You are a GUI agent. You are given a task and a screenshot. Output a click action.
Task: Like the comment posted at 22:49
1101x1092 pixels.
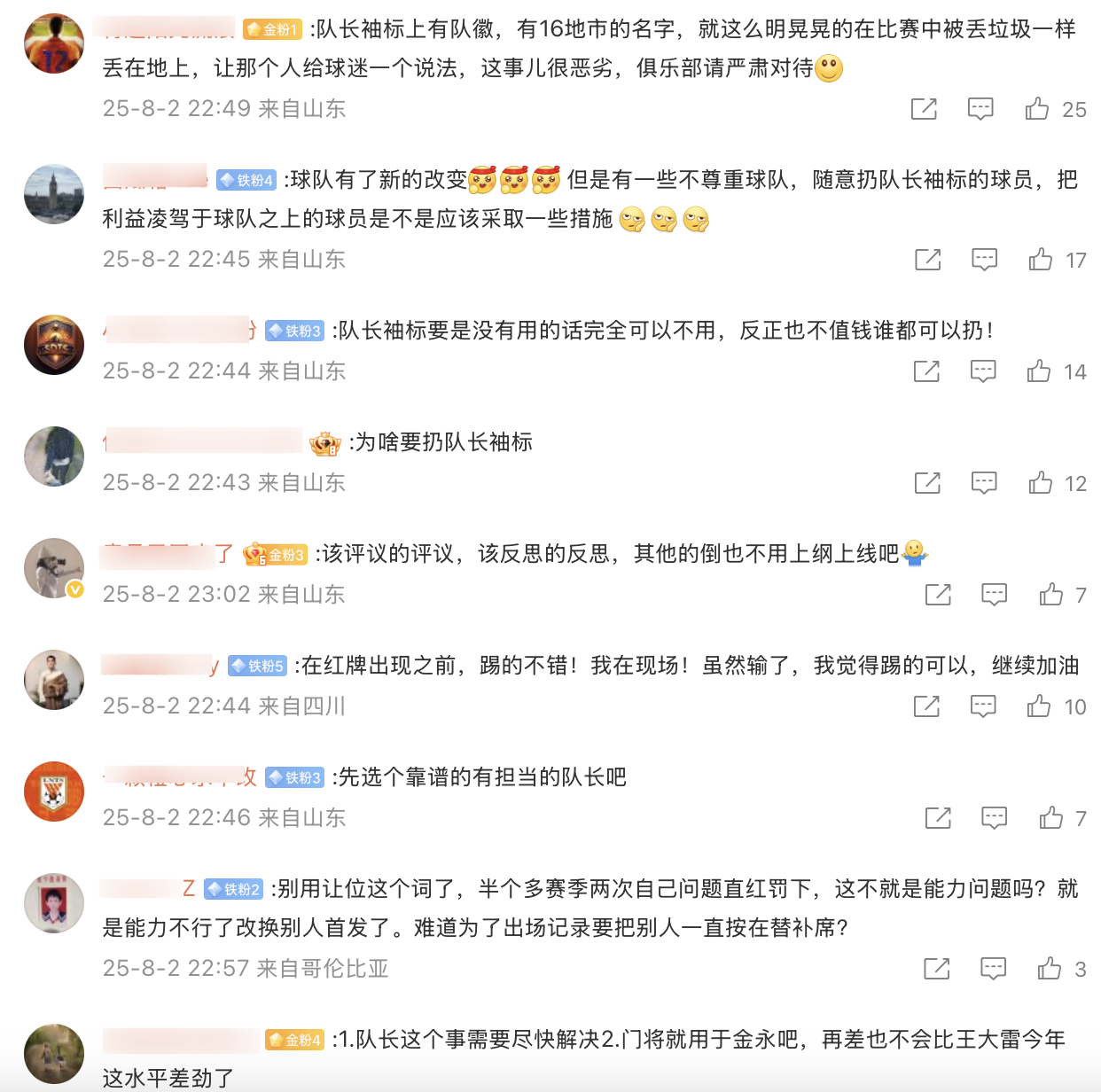[1037, 109]
